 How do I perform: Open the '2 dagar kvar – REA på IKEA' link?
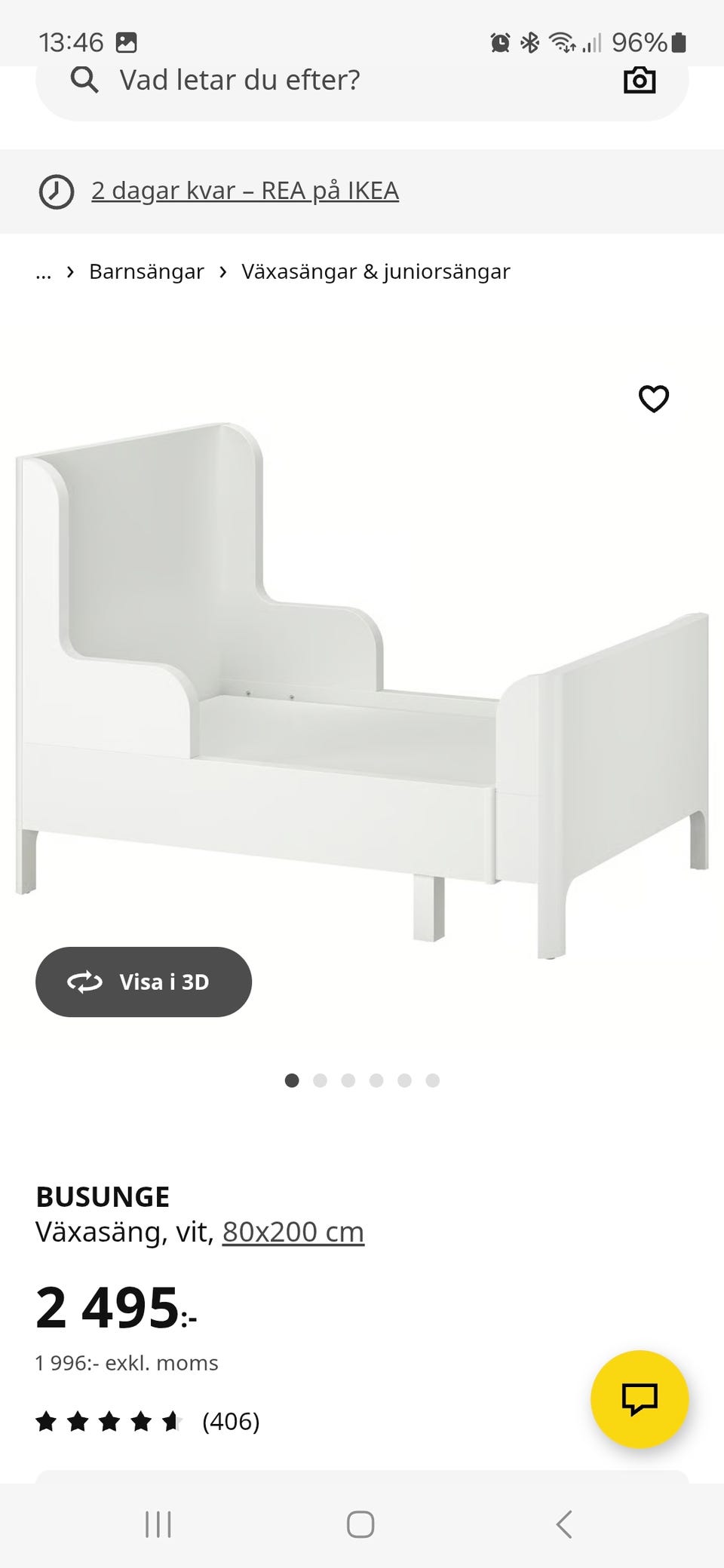tap(244, 191)
